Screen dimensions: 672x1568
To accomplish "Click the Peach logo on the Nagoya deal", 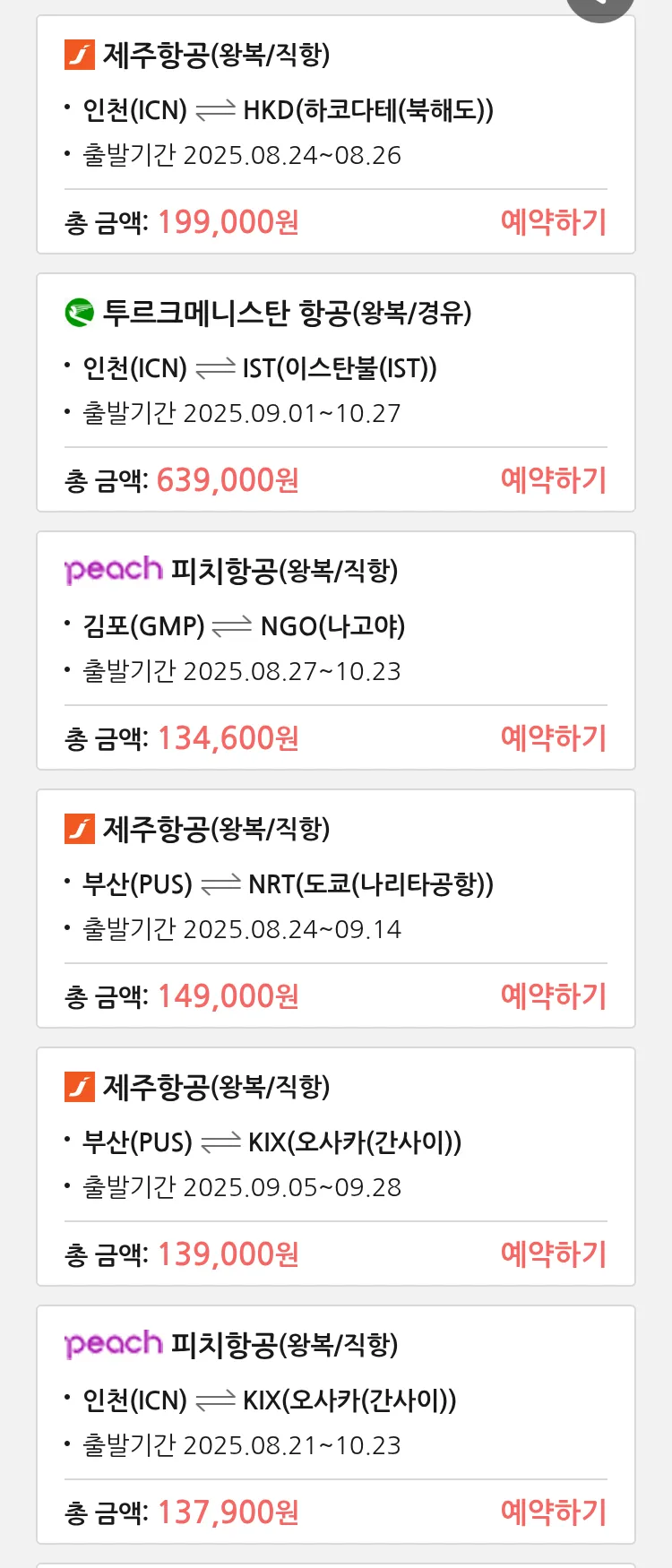I will 113,570.
